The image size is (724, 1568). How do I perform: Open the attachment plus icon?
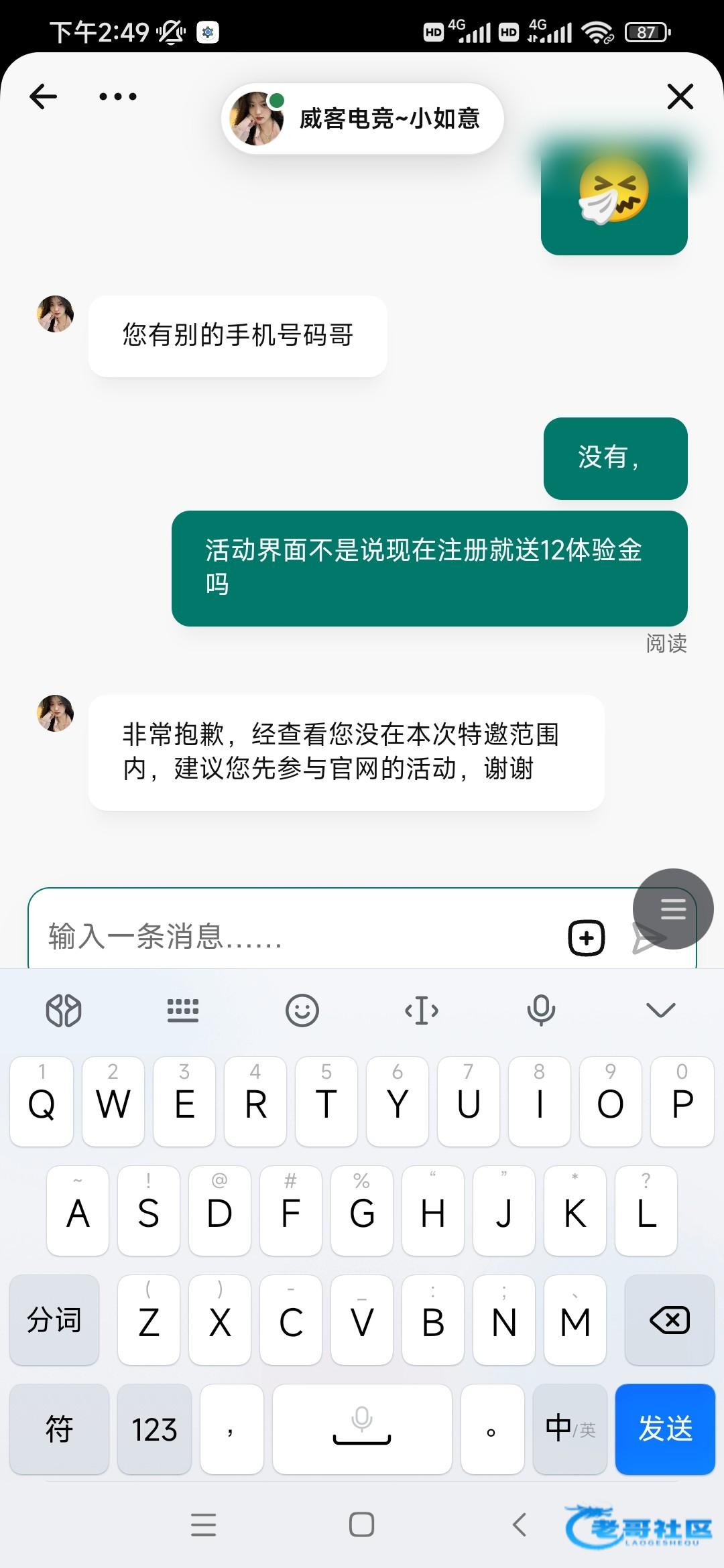pyautogui.click(x=587, y=937)
